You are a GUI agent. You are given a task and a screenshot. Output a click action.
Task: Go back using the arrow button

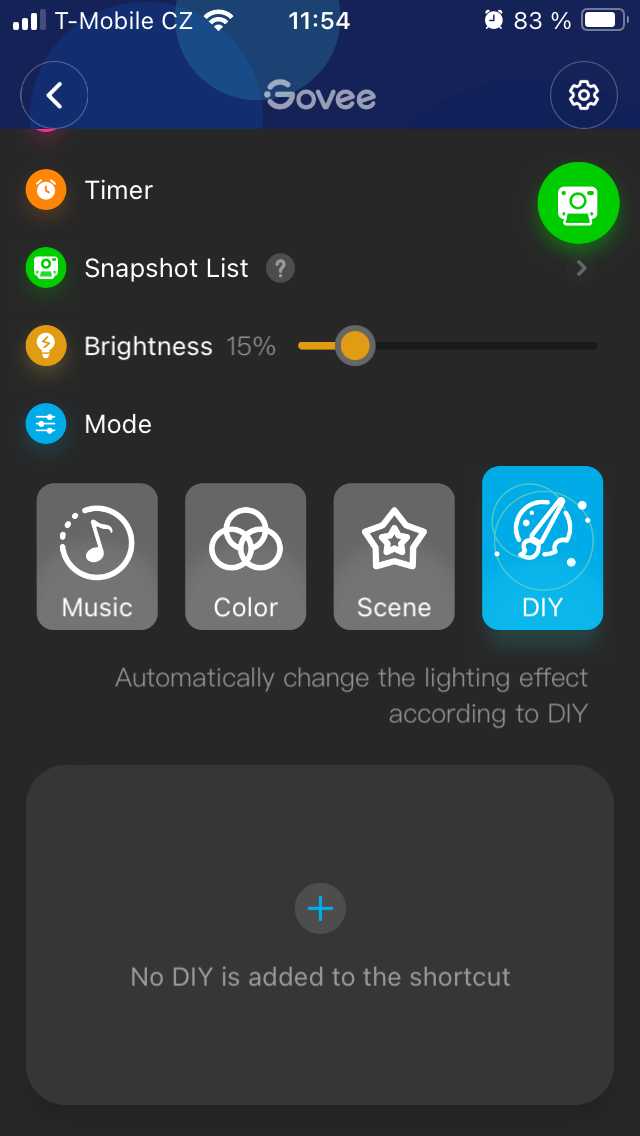(55, 95)
